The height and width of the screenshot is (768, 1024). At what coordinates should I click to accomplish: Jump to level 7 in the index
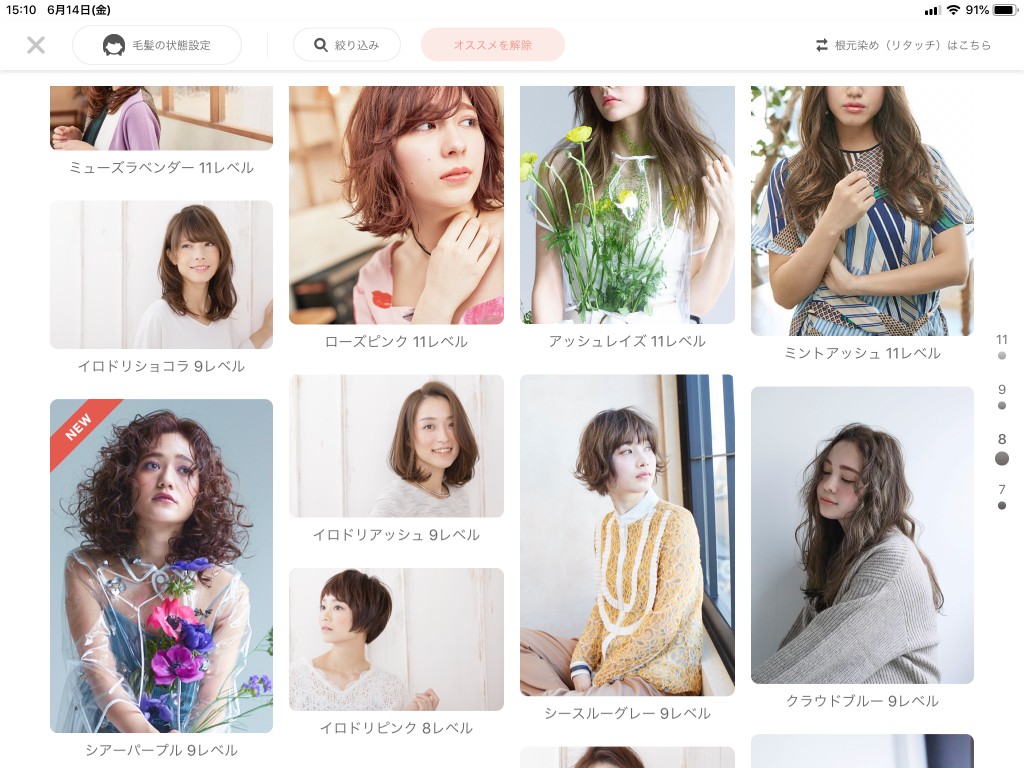click(x=1002, y=497)
